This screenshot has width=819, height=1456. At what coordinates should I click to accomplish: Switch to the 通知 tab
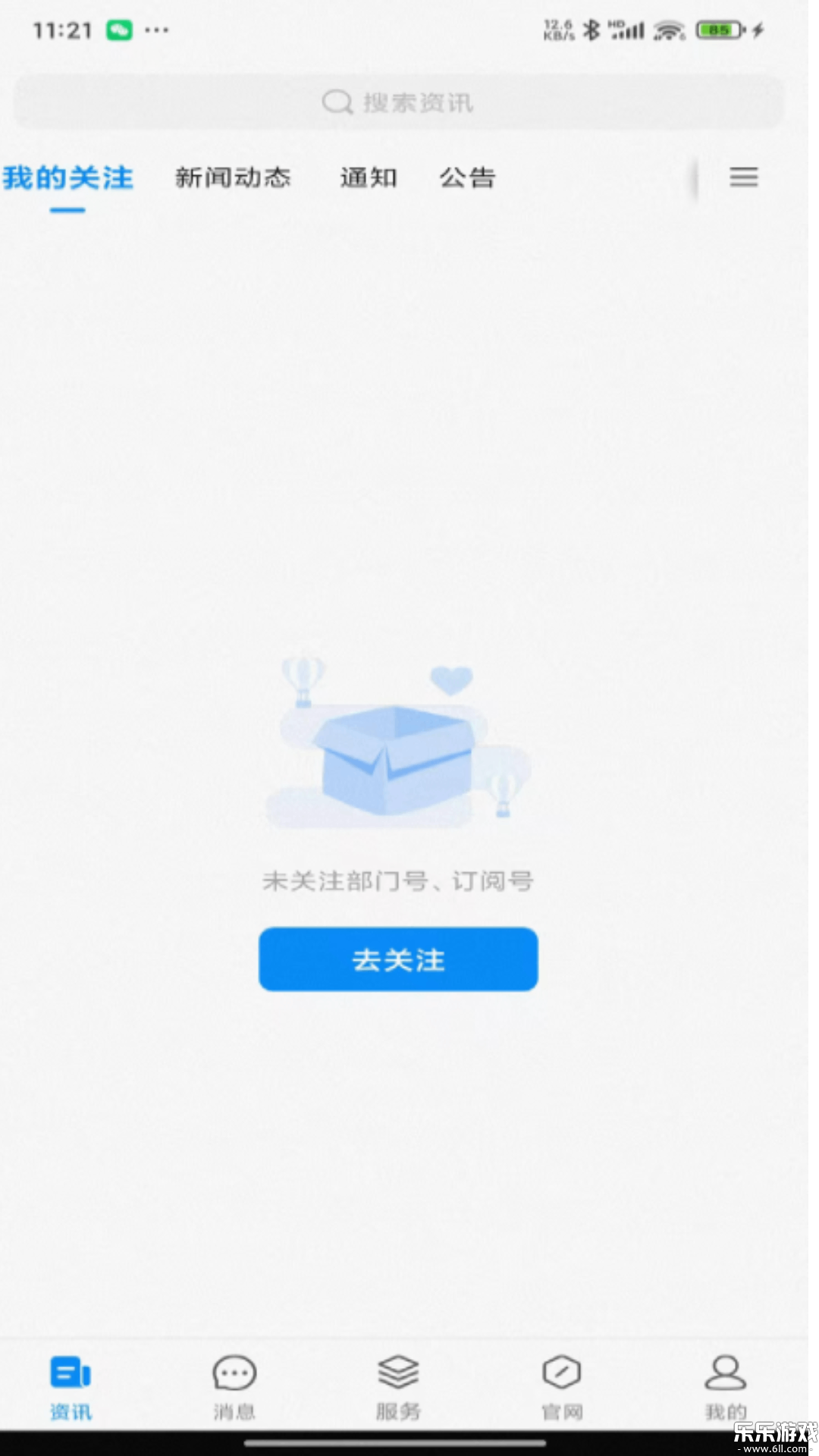[x=369, y=178]
